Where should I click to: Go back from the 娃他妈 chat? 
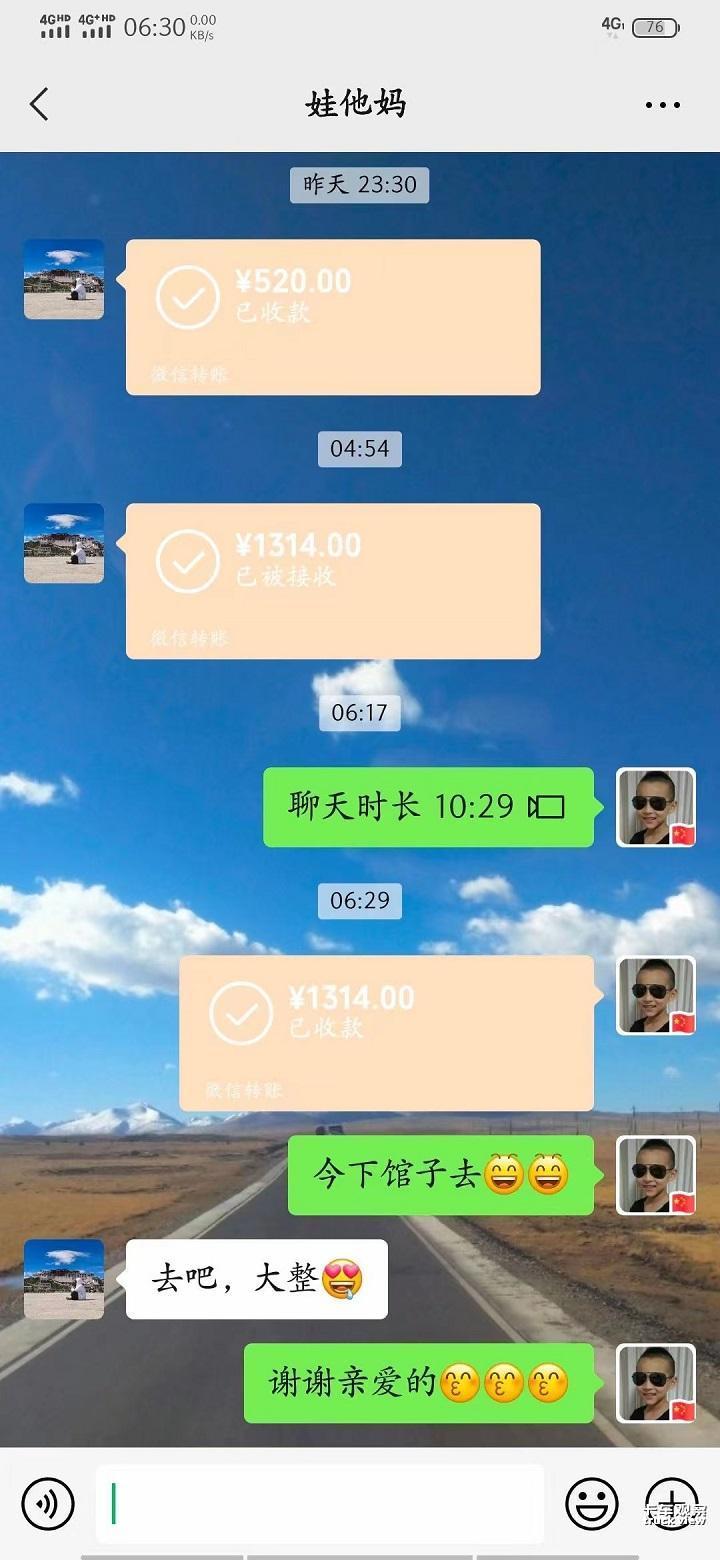[x=40, y=104]
